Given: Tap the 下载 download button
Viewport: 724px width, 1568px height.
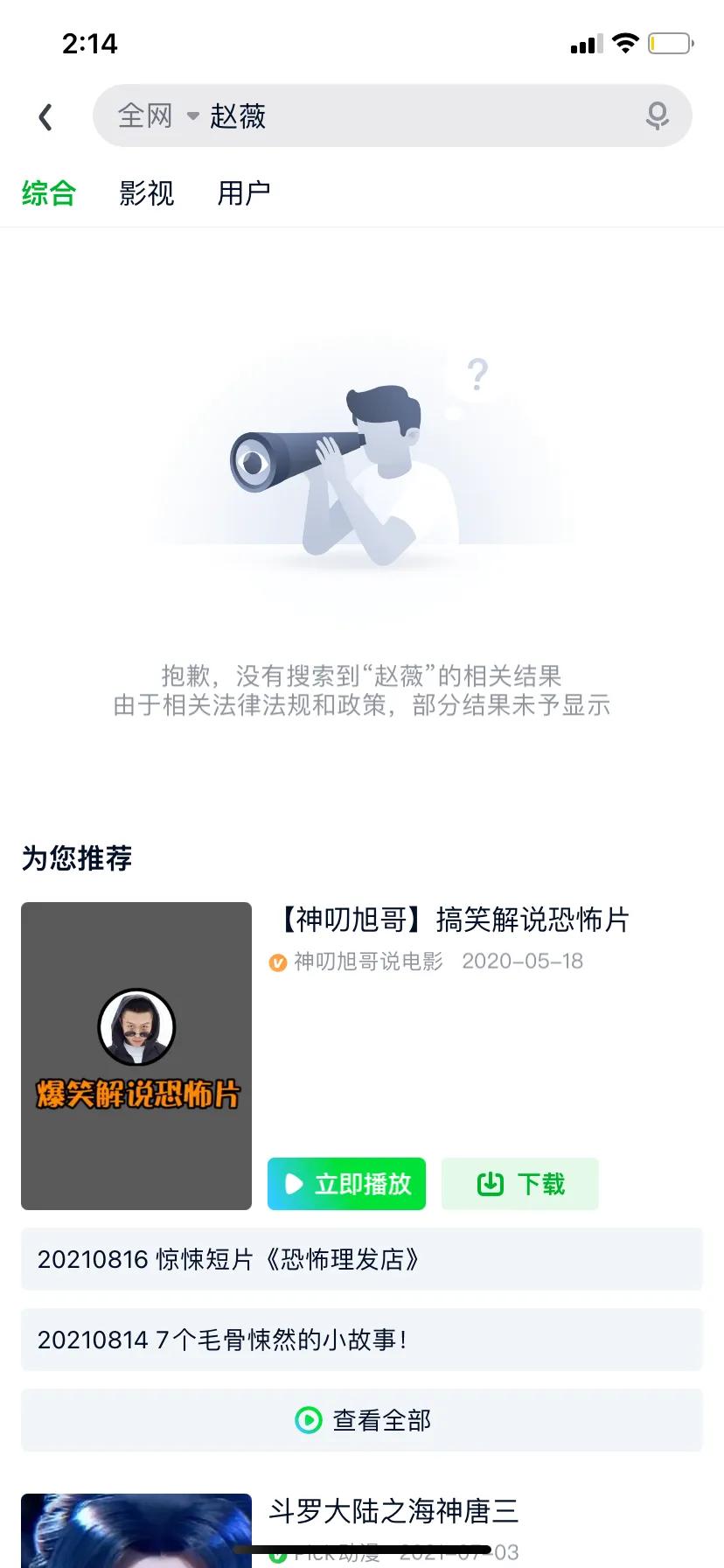Looking at the screenshot, I should tap(520, 1184).
